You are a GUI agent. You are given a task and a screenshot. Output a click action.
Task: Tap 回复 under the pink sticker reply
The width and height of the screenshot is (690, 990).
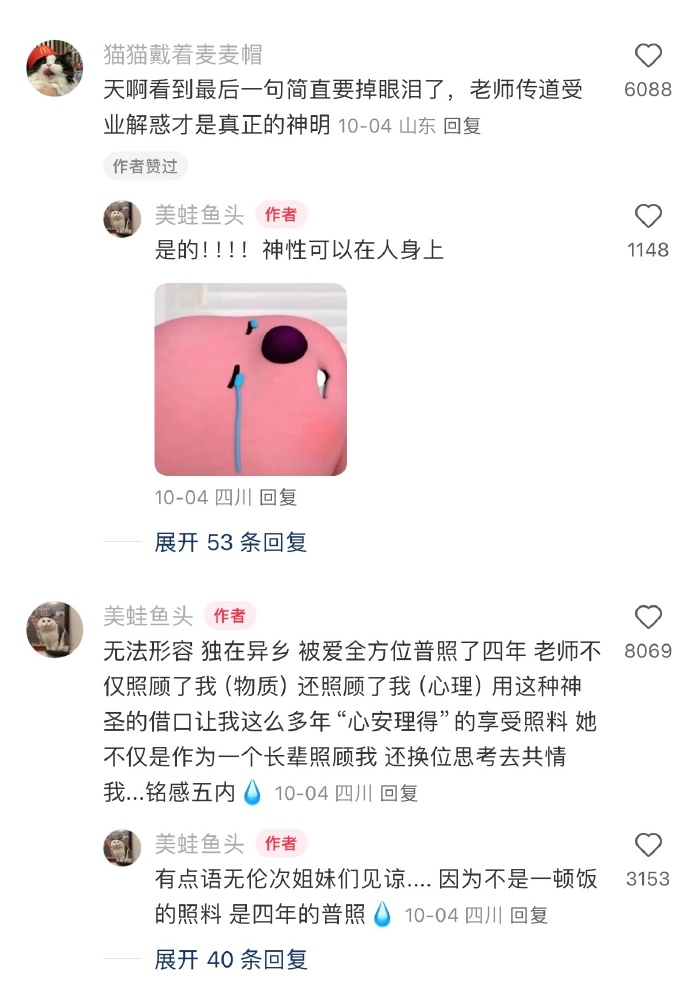click(278, 497)
